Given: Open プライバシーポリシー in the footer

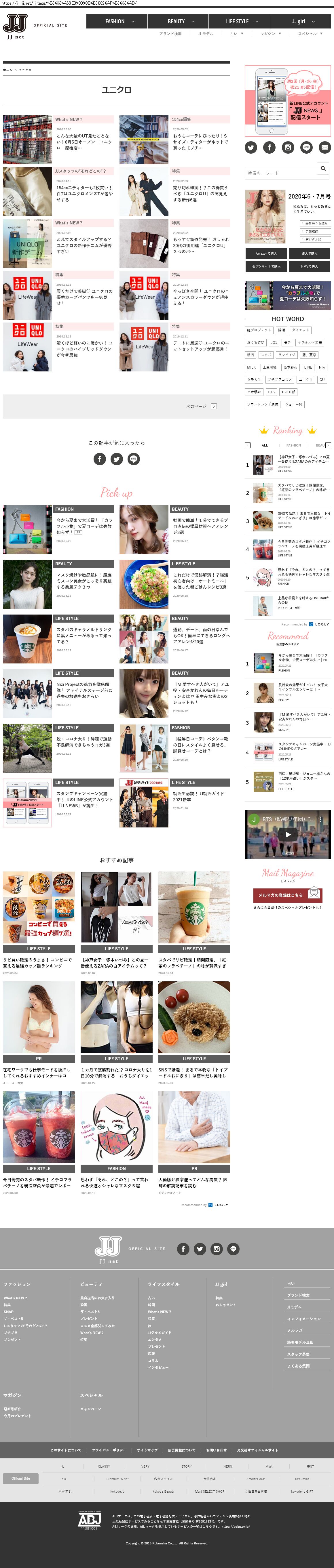Looking at the screenshot, I should [110, 1449].
